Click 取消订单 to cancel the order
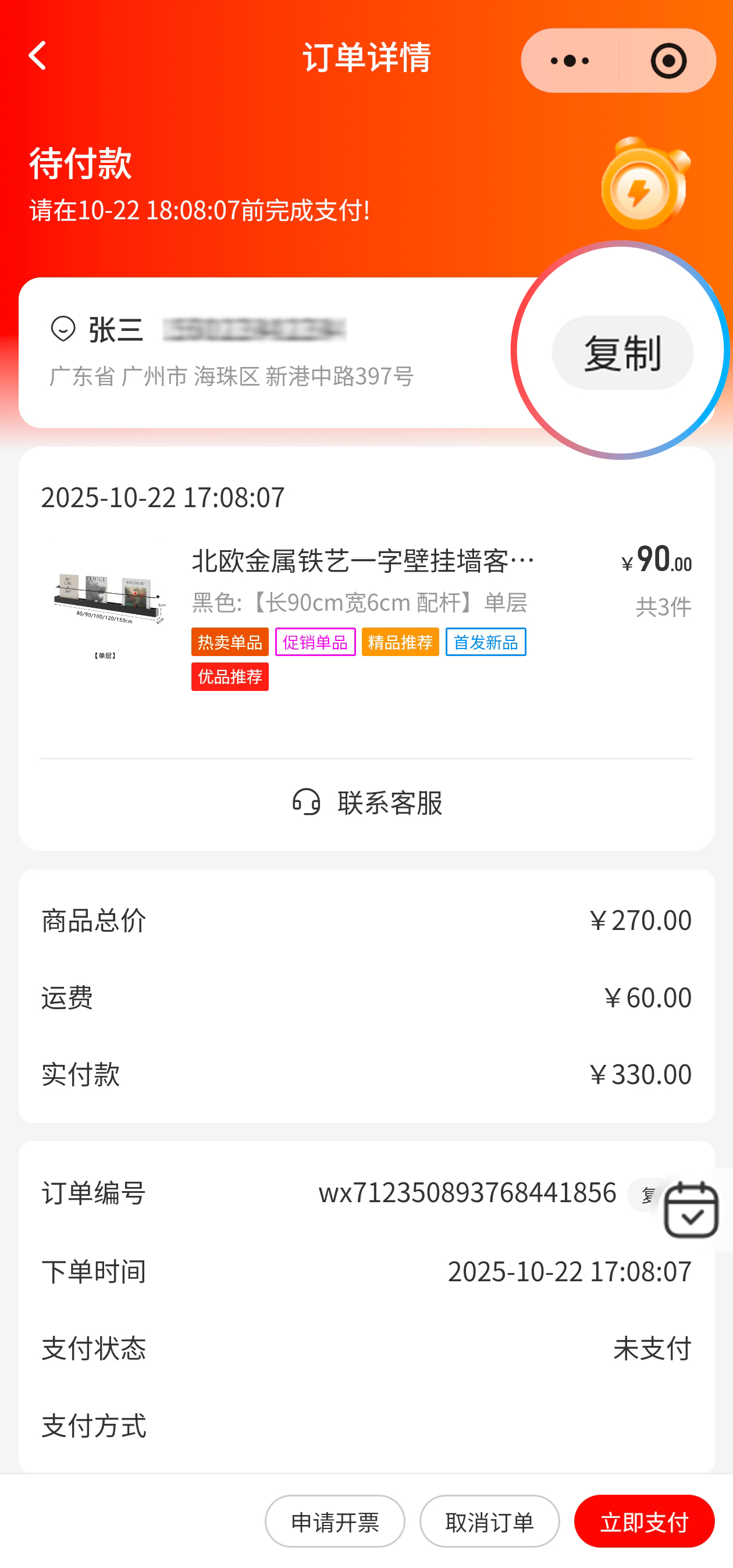The image size is (733, 1568). (489, 1521)
